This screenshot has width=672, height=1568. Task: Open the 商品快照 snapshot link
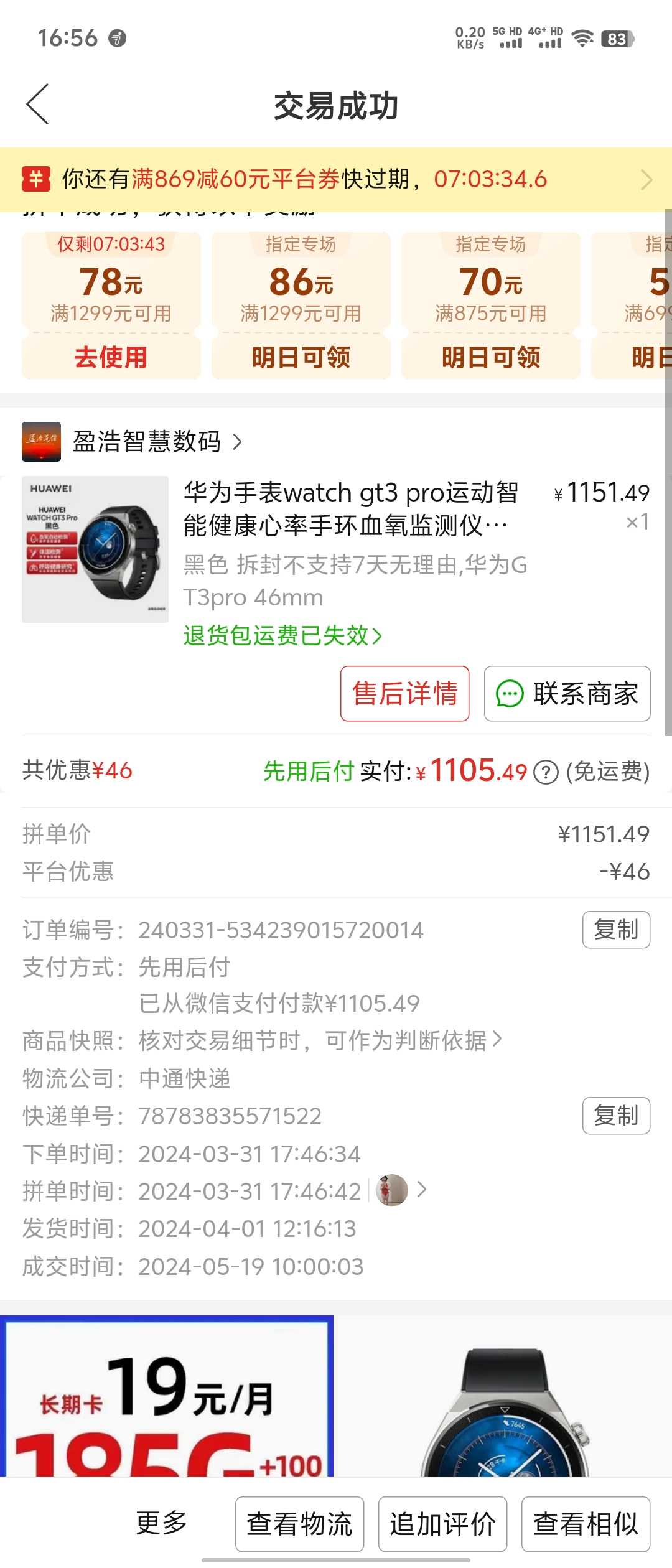coord(320,1040)
